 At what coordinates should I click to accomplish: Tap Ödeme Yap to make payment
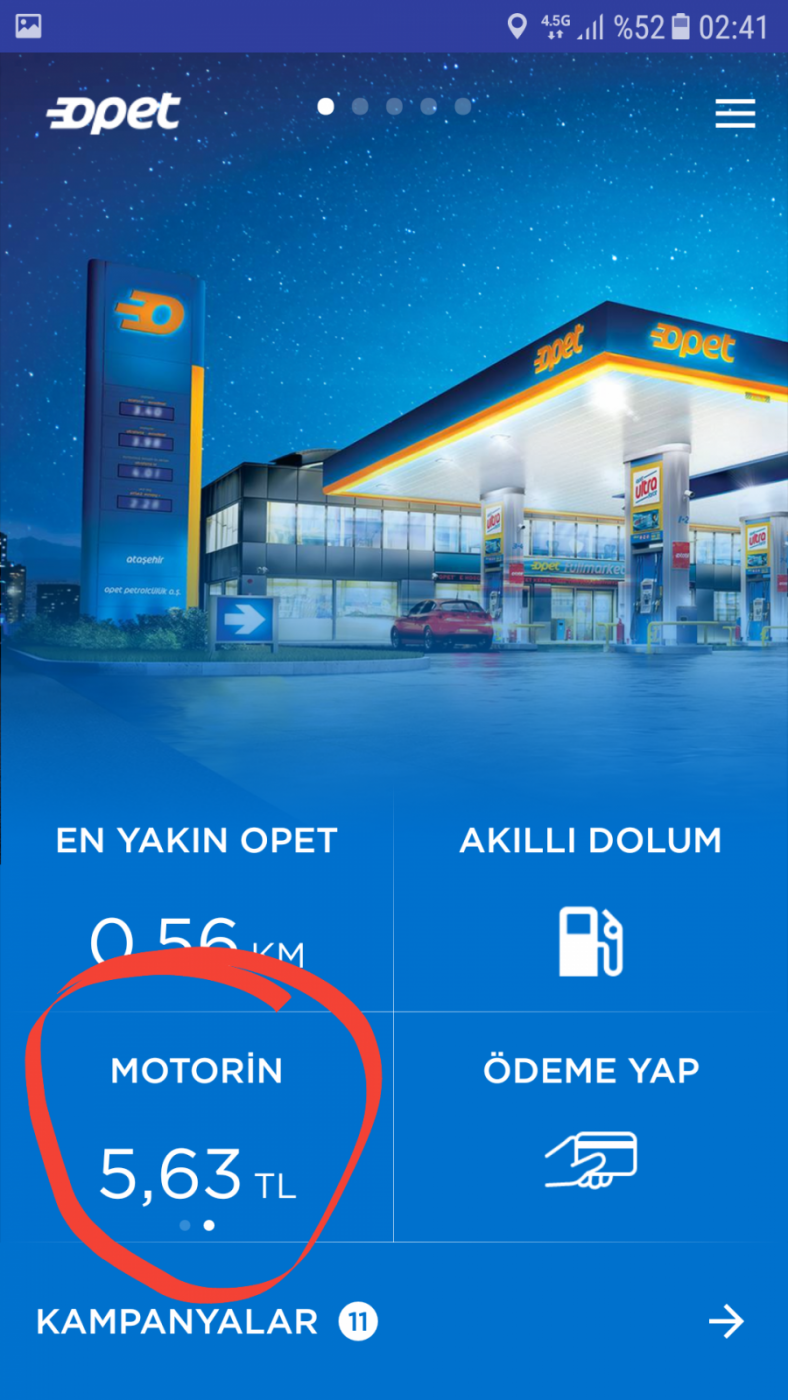tap(590, 1125)
